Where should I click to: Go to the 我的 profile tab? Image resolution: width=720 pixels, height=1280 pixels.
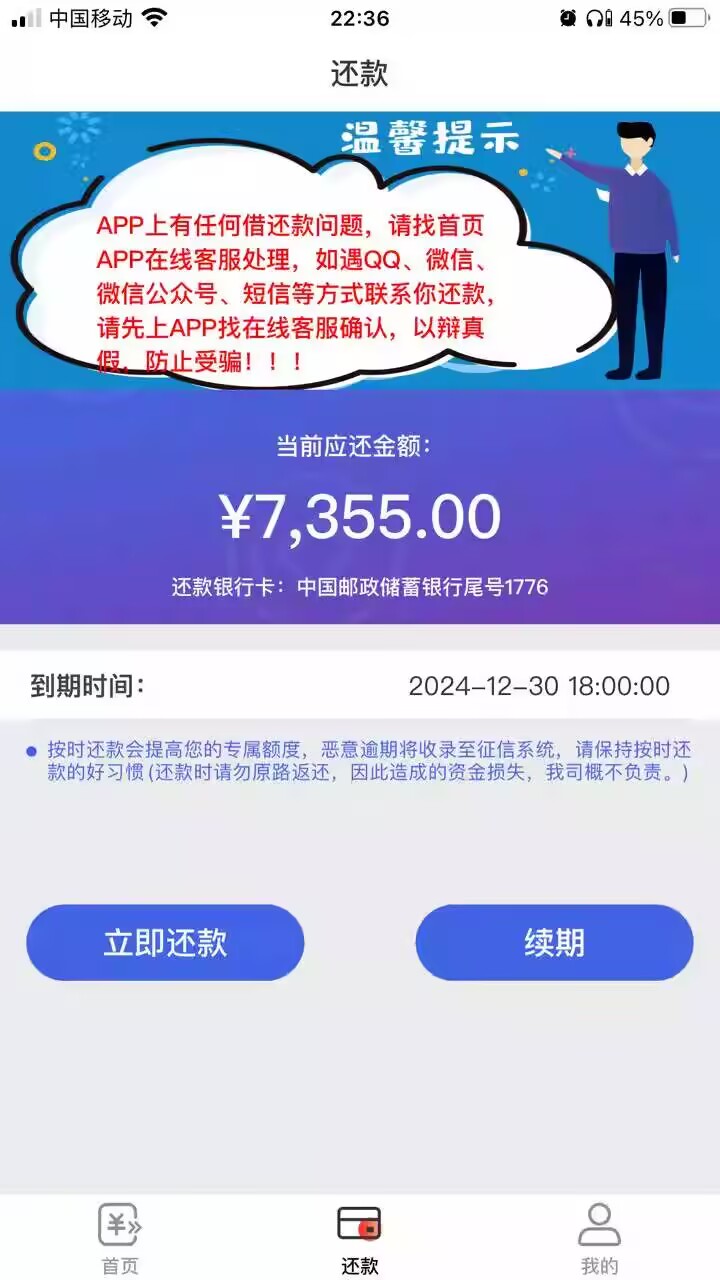[599, 1238]
